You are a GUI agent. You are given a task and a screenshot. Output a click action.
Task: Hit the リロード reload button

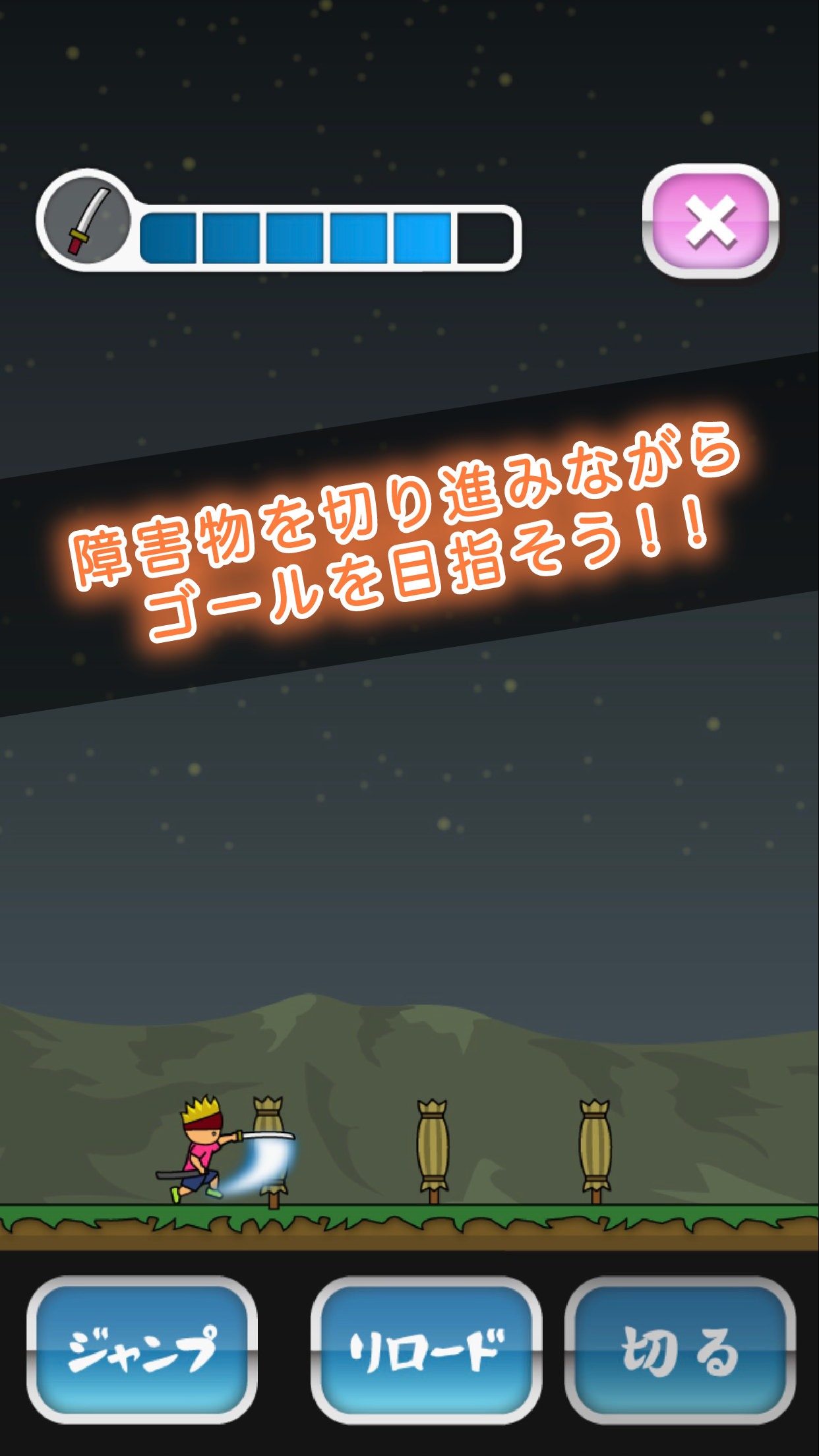point(426,1349)
